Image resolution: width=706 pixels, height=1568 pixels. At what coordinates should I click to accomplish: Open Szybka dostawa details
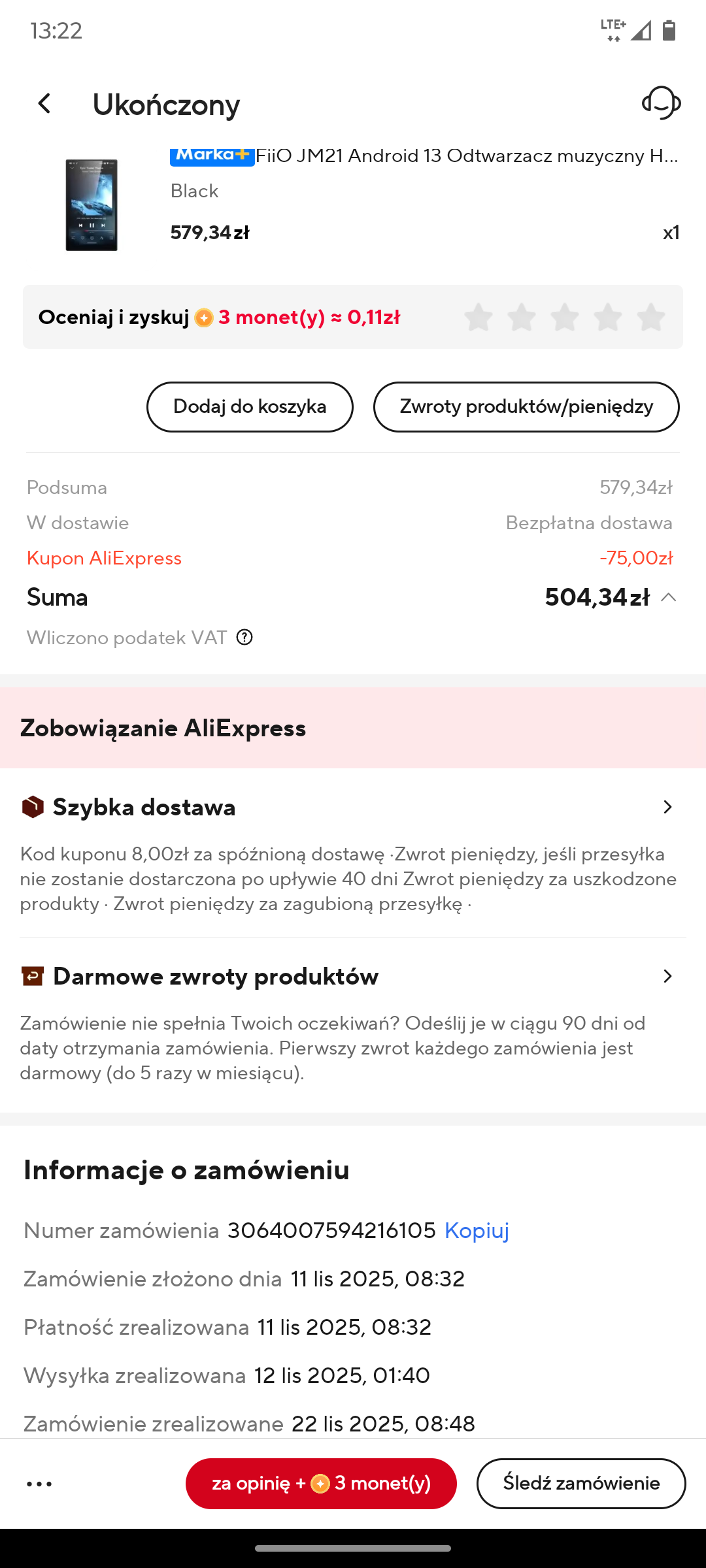tap(667, 808)
